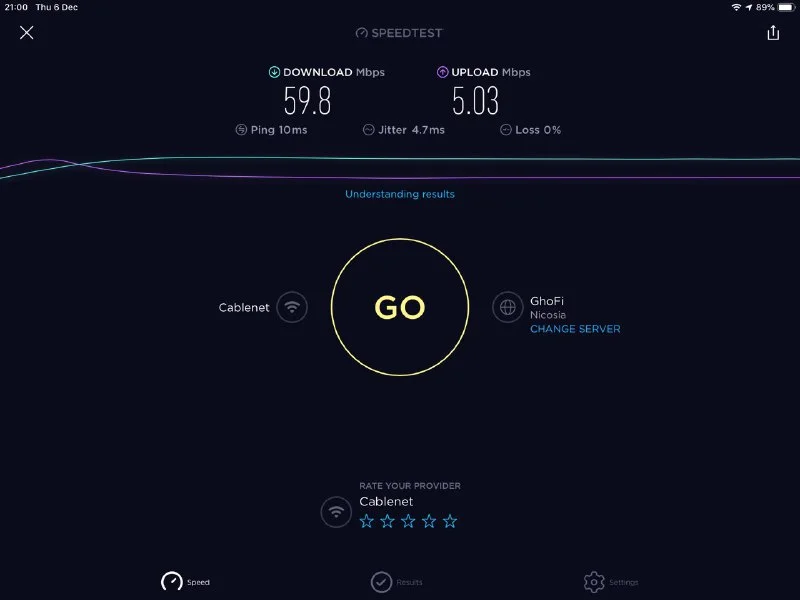Rate Cablenet five stars
This screenshot has height=600, width=800.
point(450,521)
